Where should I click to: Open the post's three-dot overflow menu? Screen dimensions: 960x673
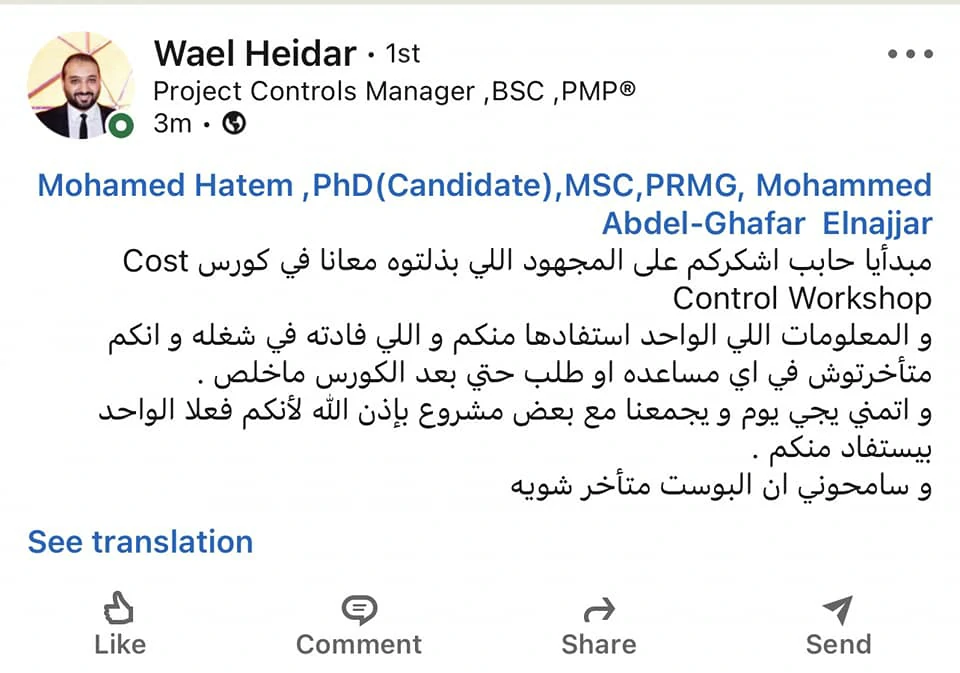coord(909,54)
